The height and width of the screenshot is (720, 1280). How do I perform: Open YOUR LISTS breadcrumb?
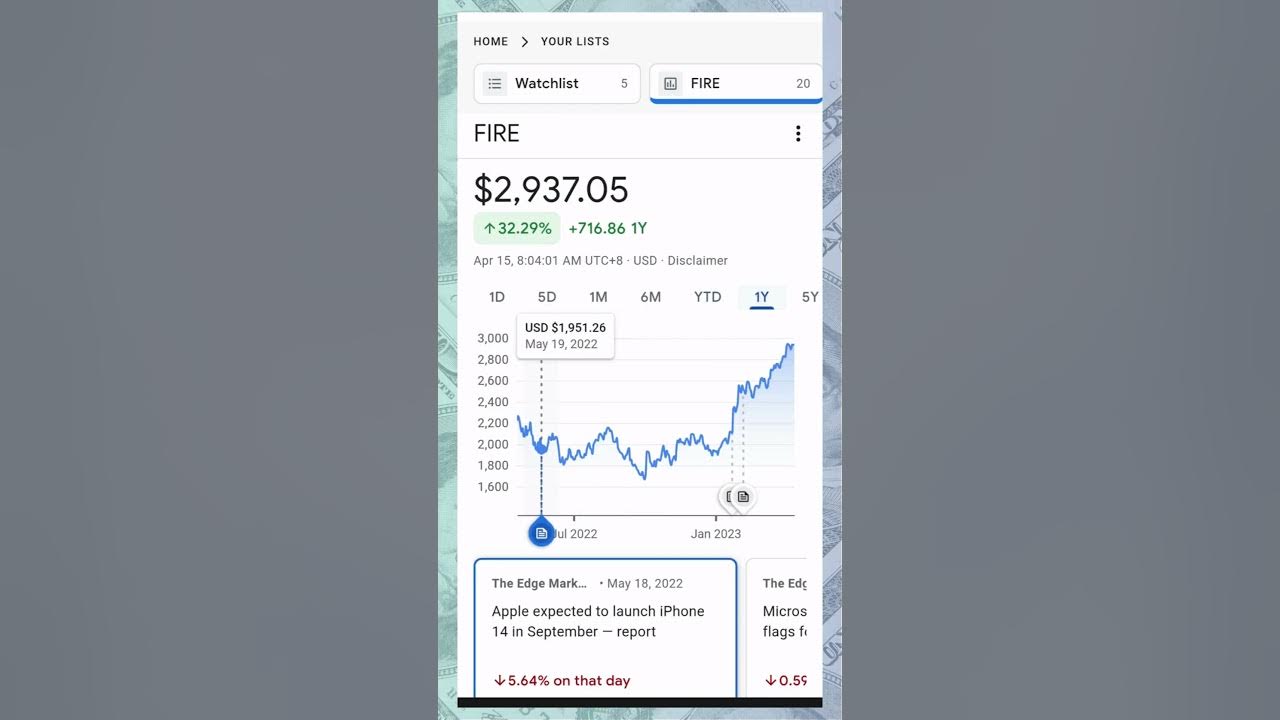pos(575,42)
